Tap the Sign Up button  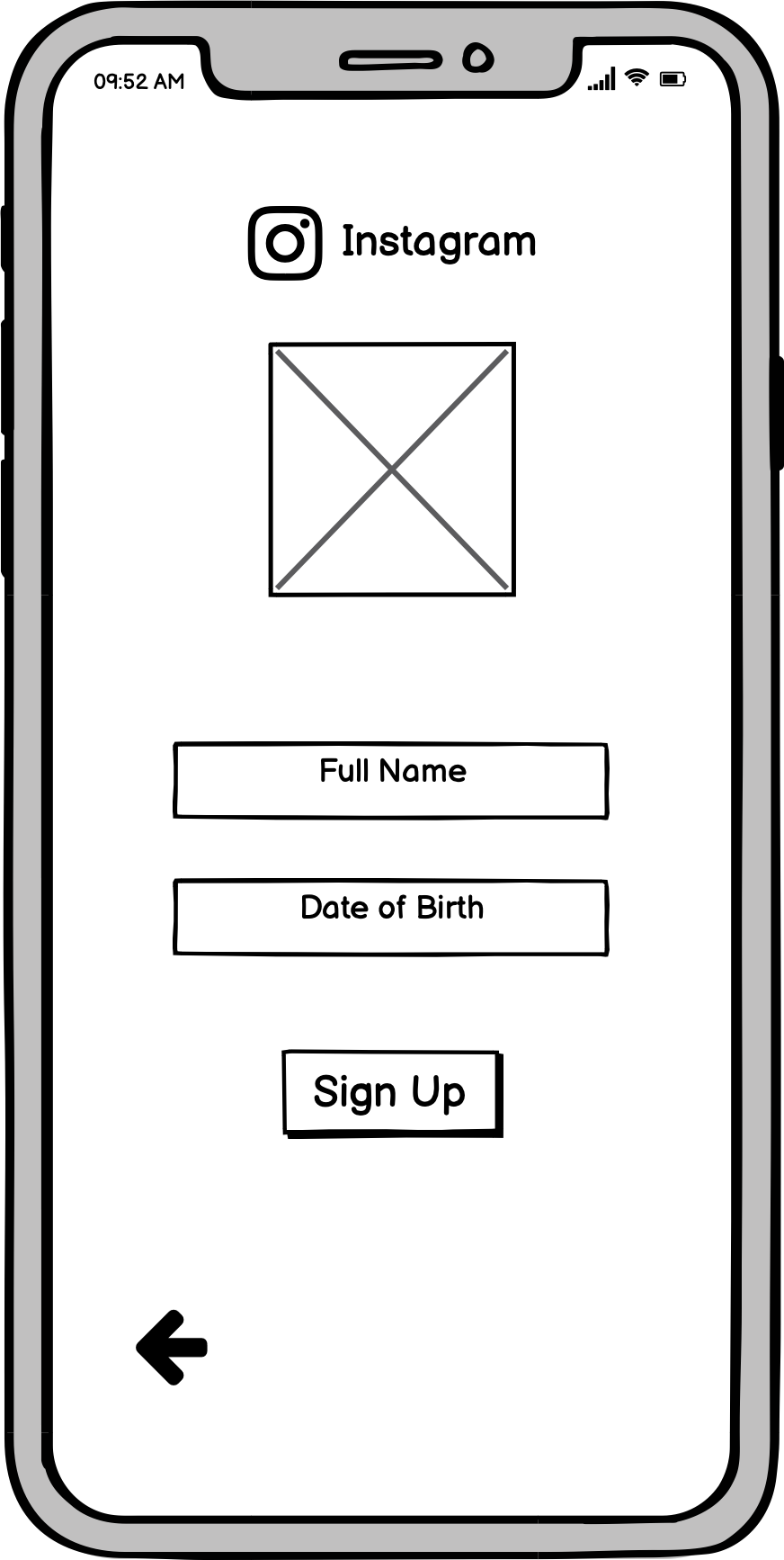coord(392,1093)
